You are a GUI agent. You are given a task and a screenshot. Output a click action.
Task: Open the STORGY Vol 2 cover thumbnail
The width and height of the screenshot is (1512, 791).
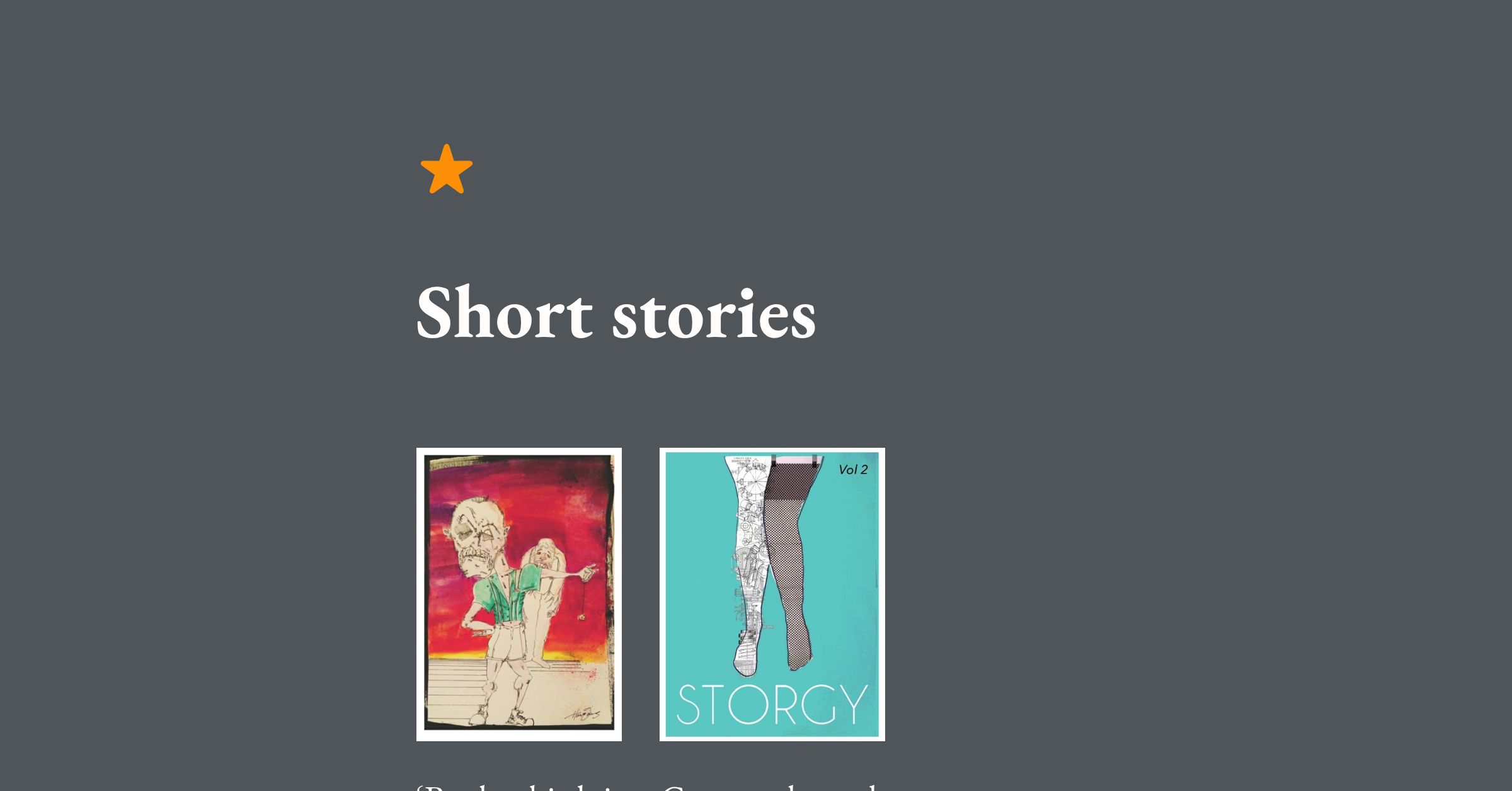(x=772, y=594)
